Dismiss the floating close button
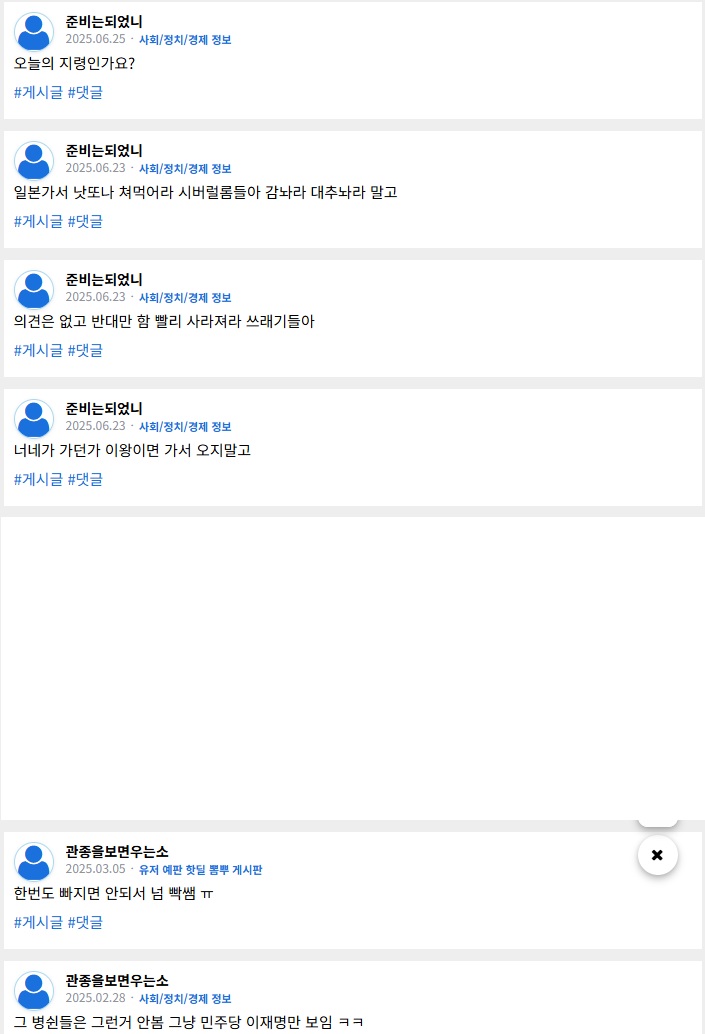705x1034 pixels. [657, 855]
